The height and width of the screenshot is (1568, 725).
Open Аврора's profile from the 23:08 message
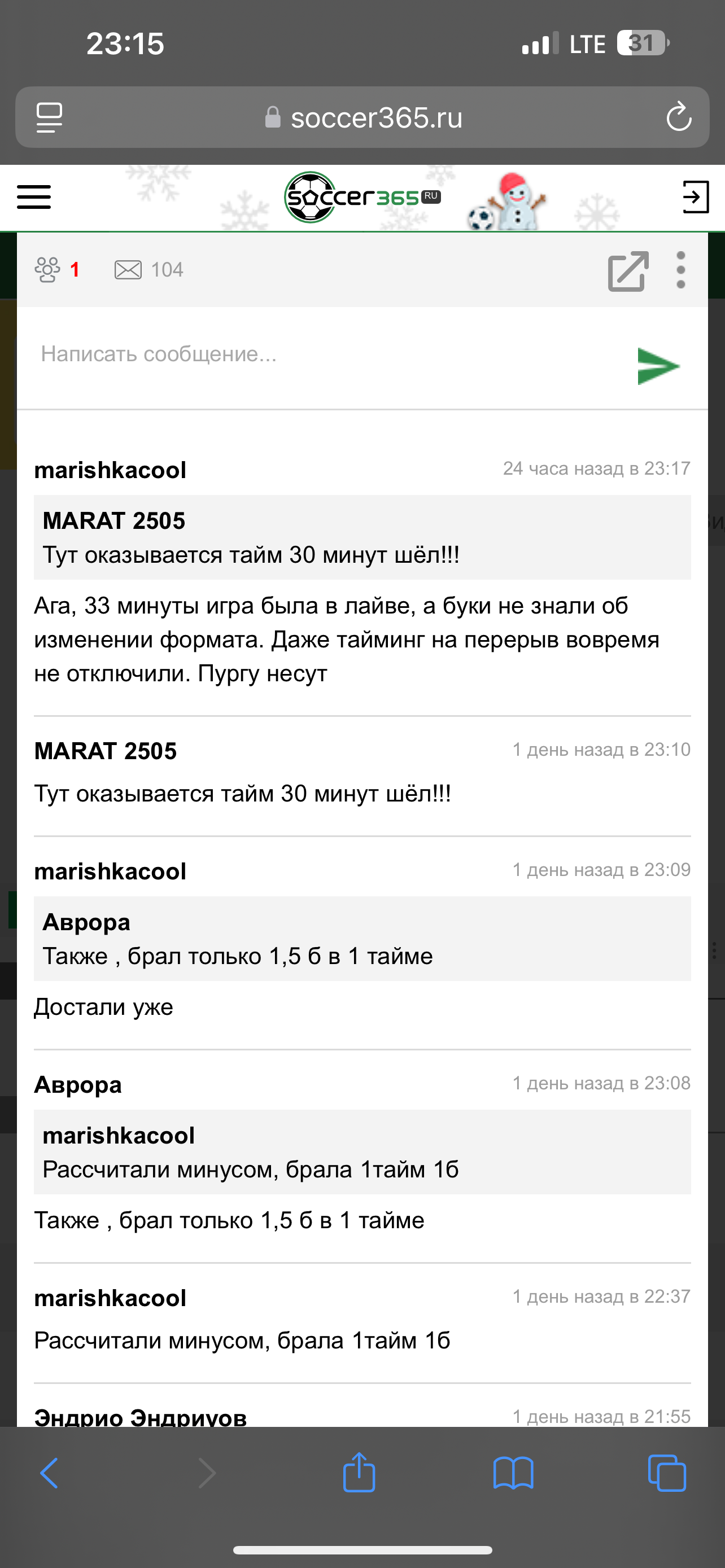(x=78, y=1085)
